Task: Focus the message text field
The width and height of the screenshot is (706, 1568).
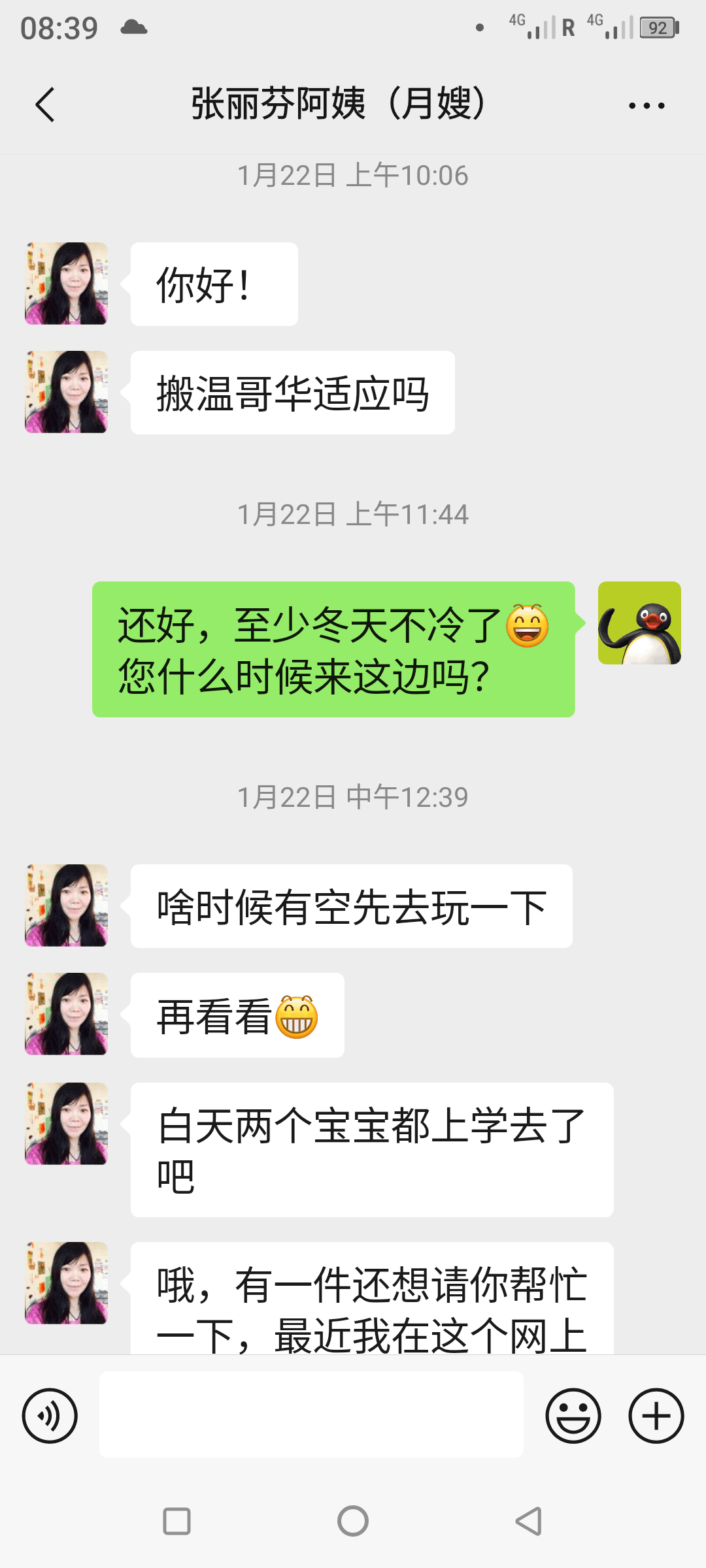Action: click(311, 1414)
